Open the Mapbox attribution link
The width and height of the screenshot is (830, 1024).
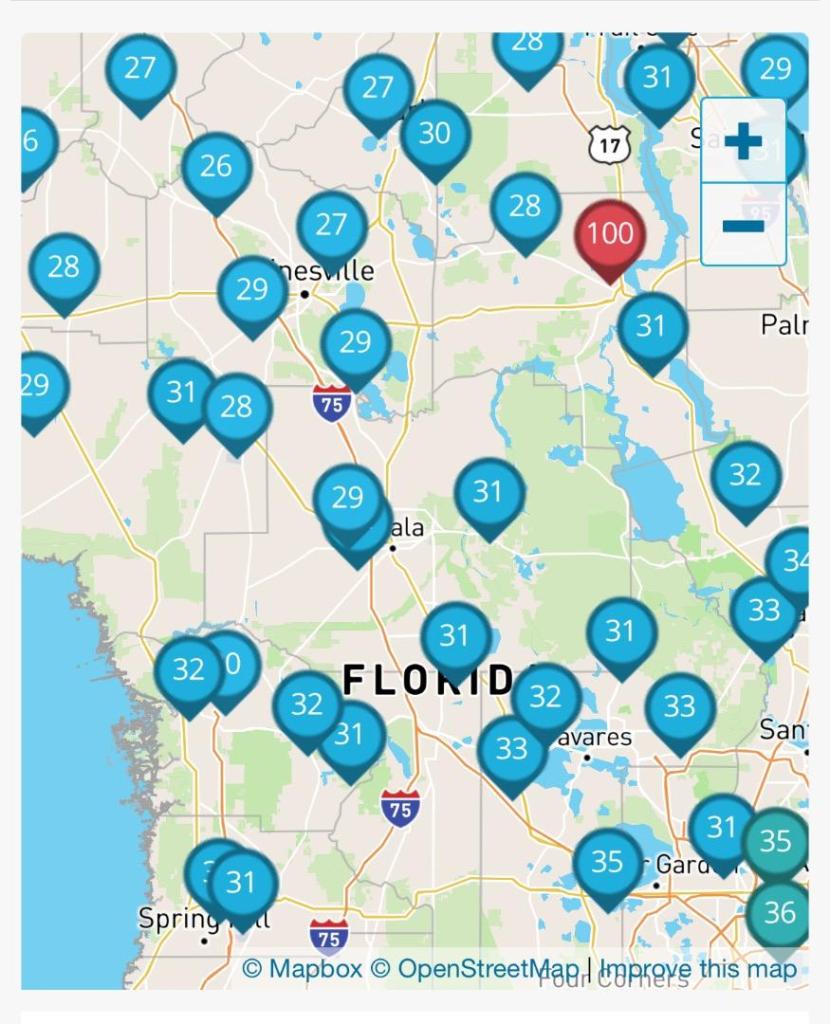(x=304, y=968)
